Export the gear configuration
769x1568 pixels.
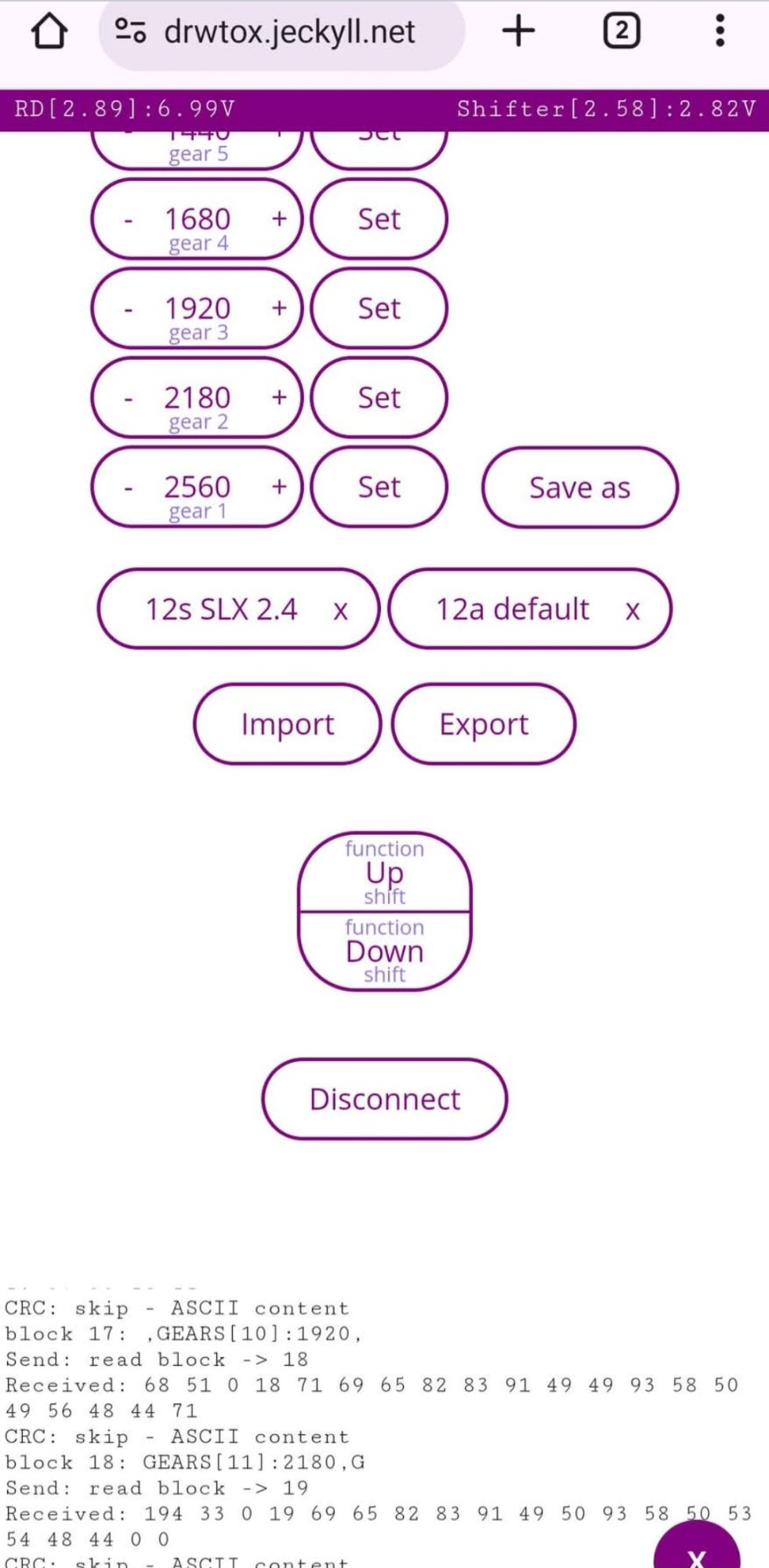484,724
